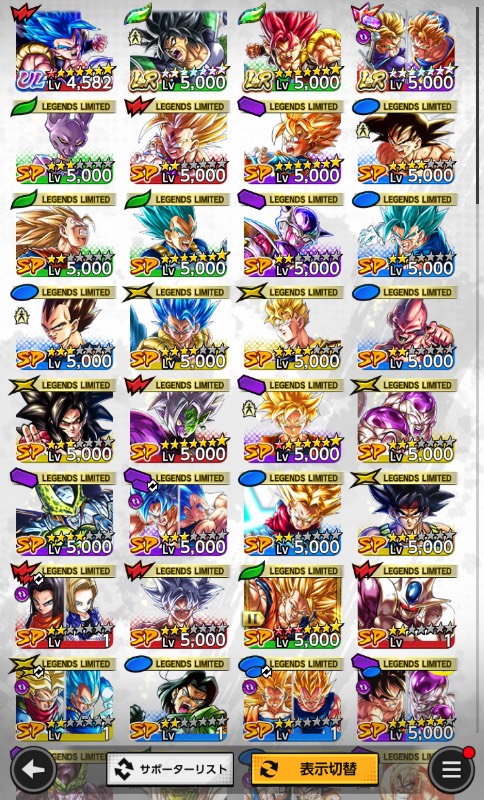Select the black-haired Super Saiyan 4 Goku card
This screenshot has height=800, width=484.
(64, 420)
